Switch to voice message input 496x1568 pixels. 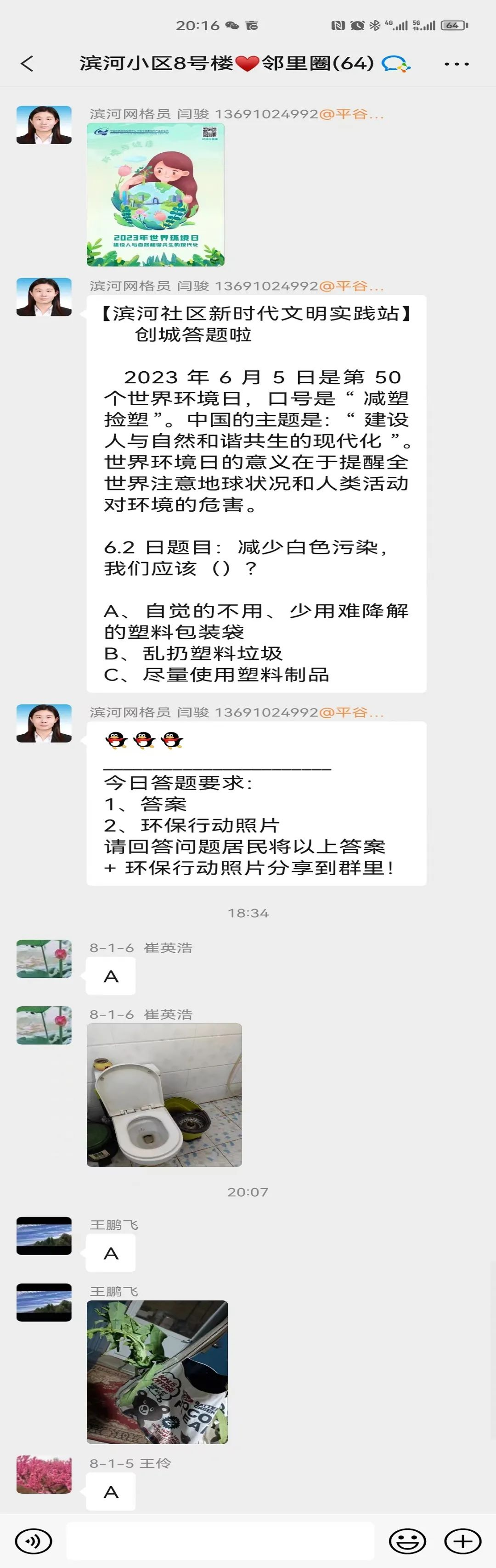point(34,1540)
